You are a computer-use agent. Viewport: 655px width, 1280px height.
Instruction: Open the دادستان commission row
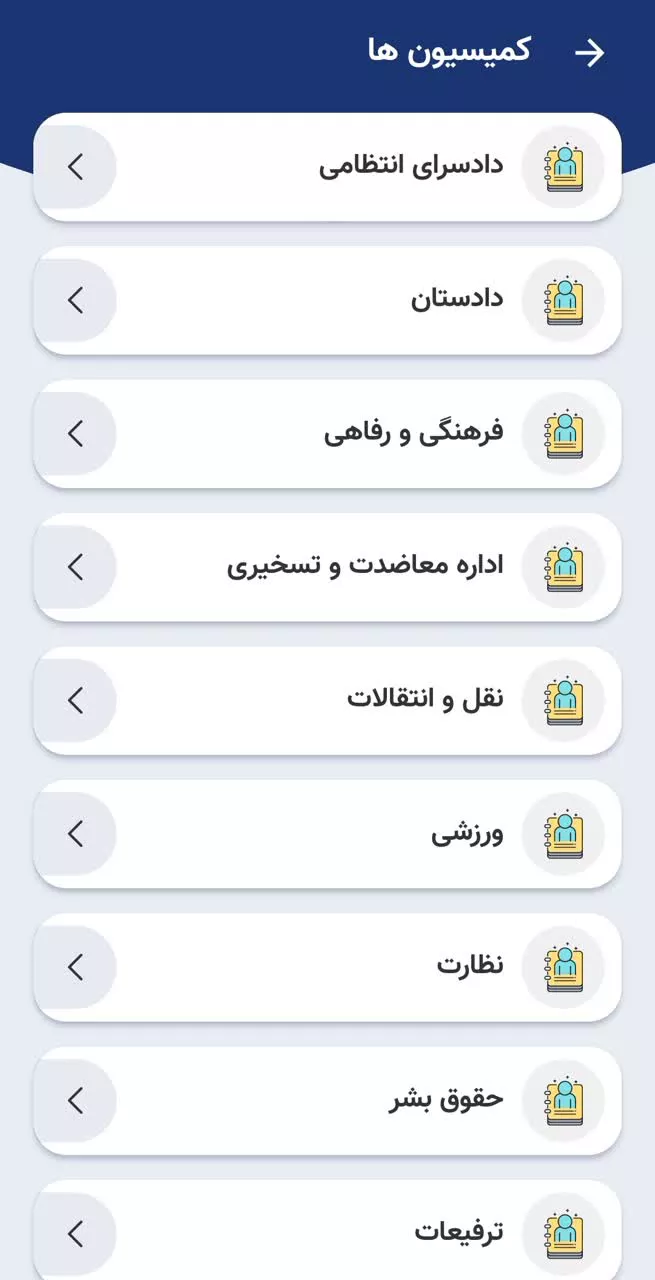pyautogui.click(x=327, y=300)
